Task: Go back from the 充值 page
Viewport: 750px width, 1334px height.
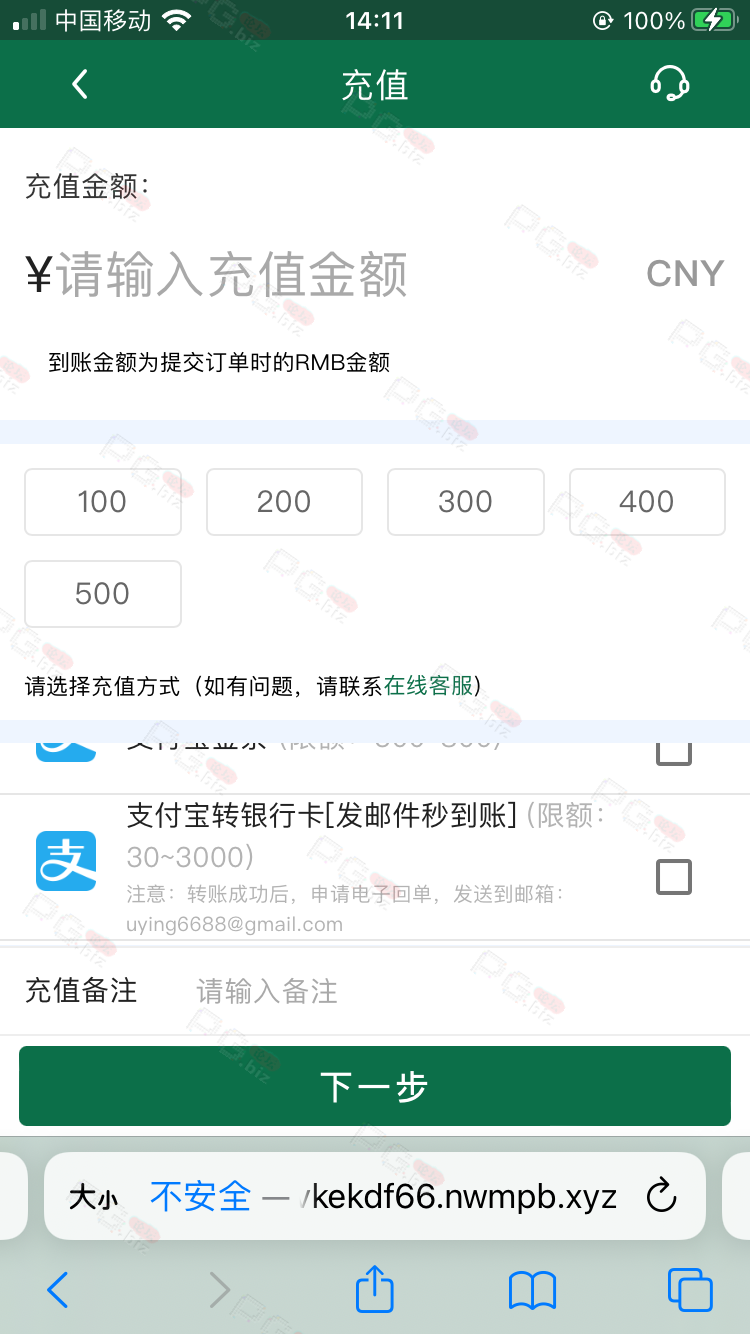Action: 81,85
